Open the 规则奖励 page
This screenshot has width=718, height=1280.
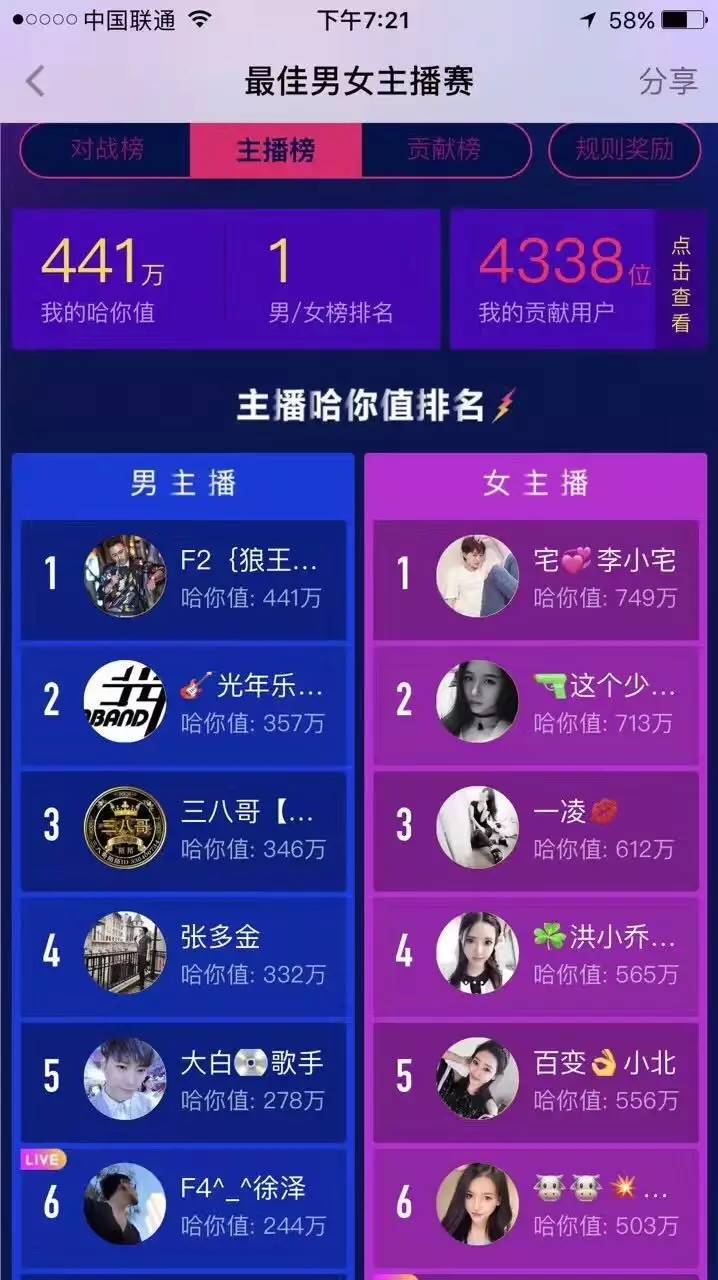(x=624, y=150)
